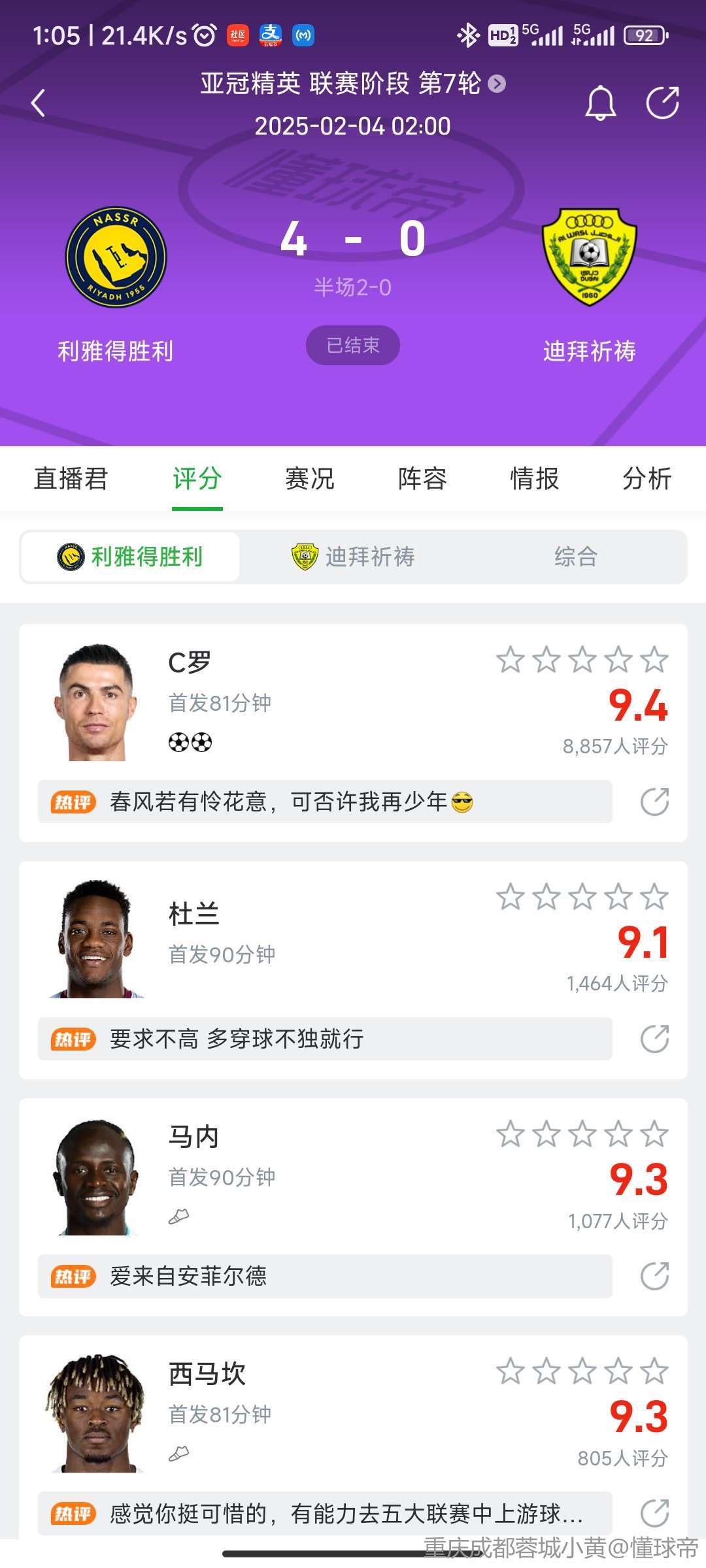
Task: Open 马内's player photo
Action: (x=97, y=1177)
